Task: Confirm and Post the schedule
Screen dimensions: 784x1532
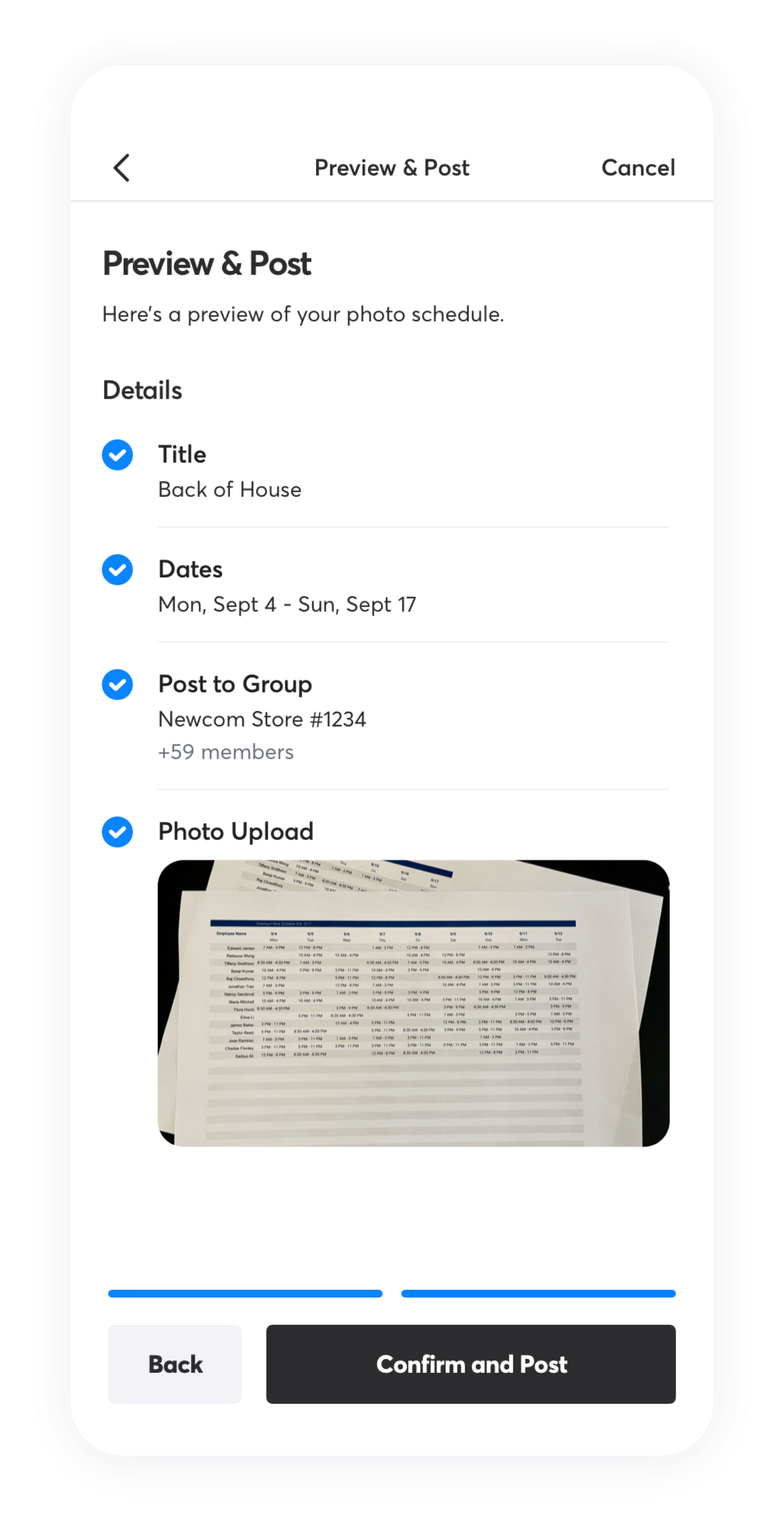Action: tap(471, 1364)
